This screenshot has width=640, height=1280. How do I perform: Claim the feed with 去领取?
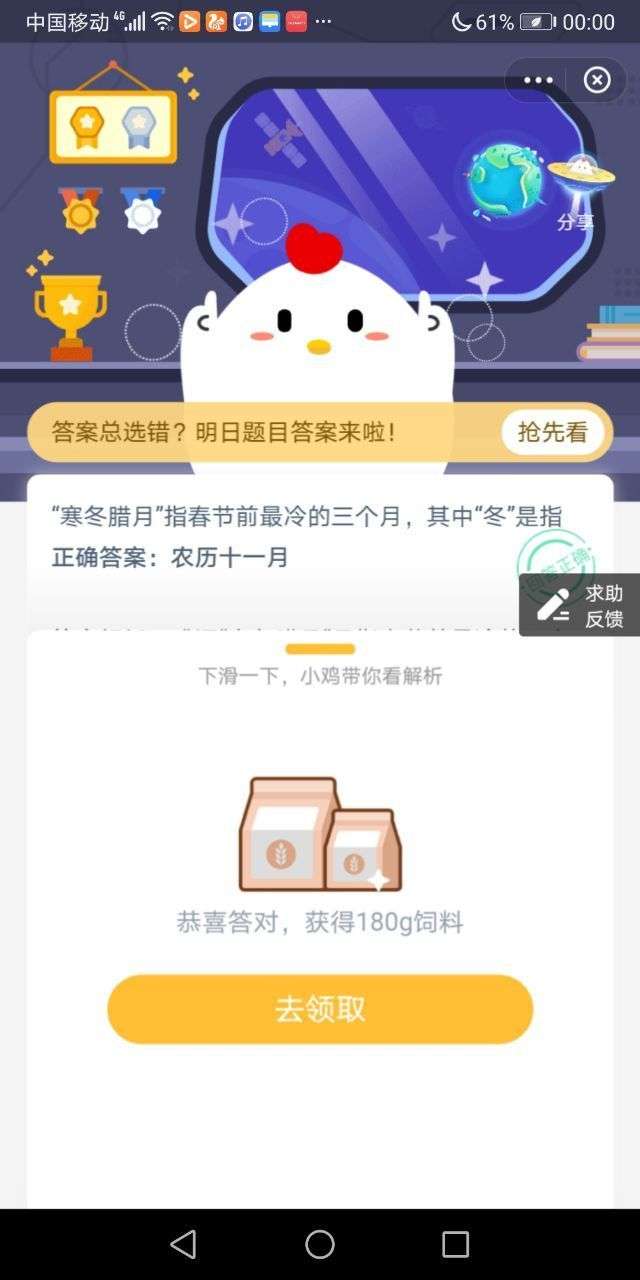(x=320, y=1009)
